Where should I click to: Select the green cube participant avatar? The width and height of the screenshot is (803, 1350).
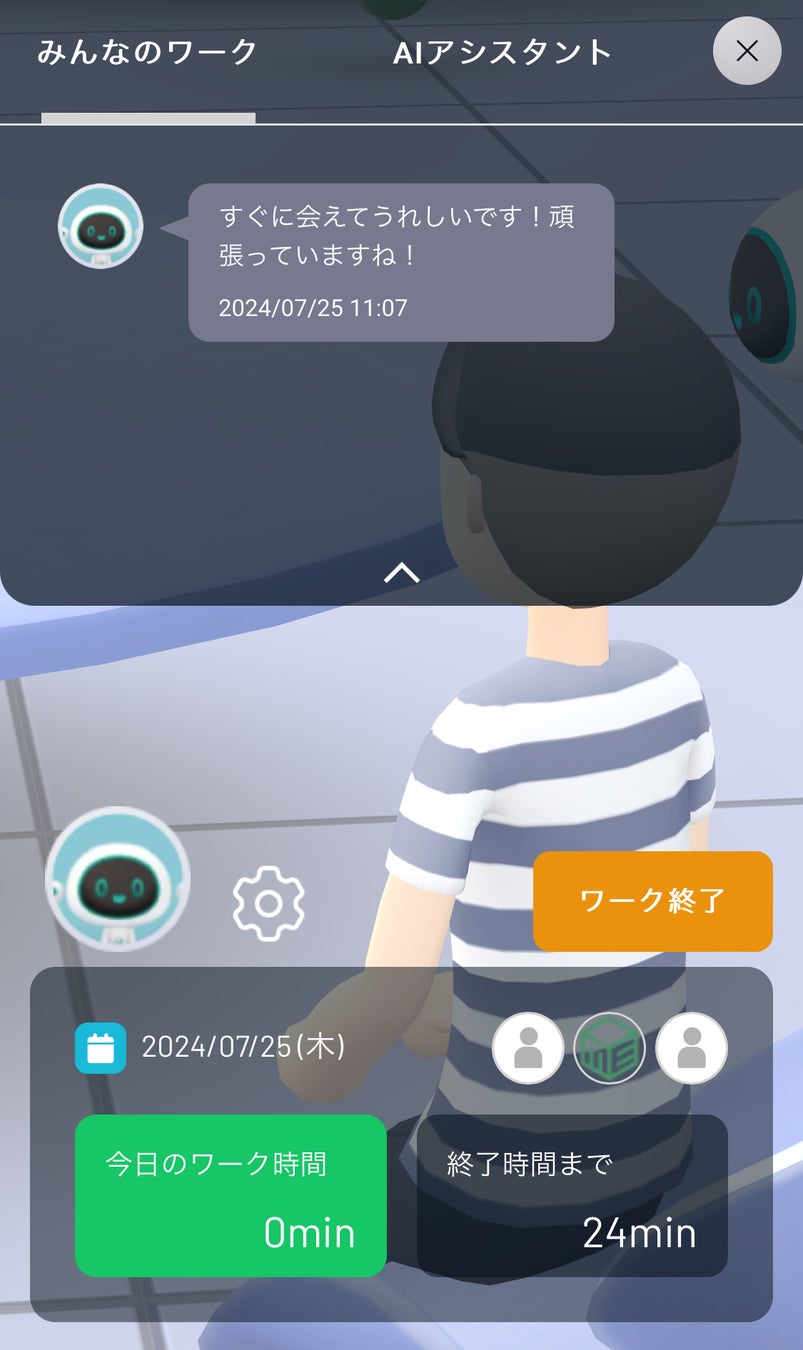point(609,1048)
